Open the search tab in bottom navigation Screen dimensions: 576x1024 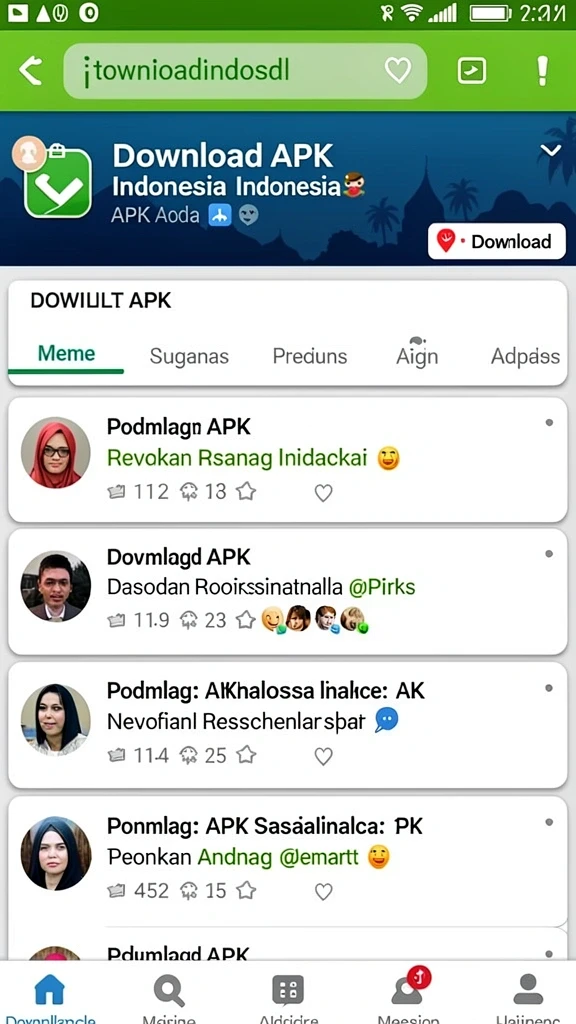pos(168,994)
